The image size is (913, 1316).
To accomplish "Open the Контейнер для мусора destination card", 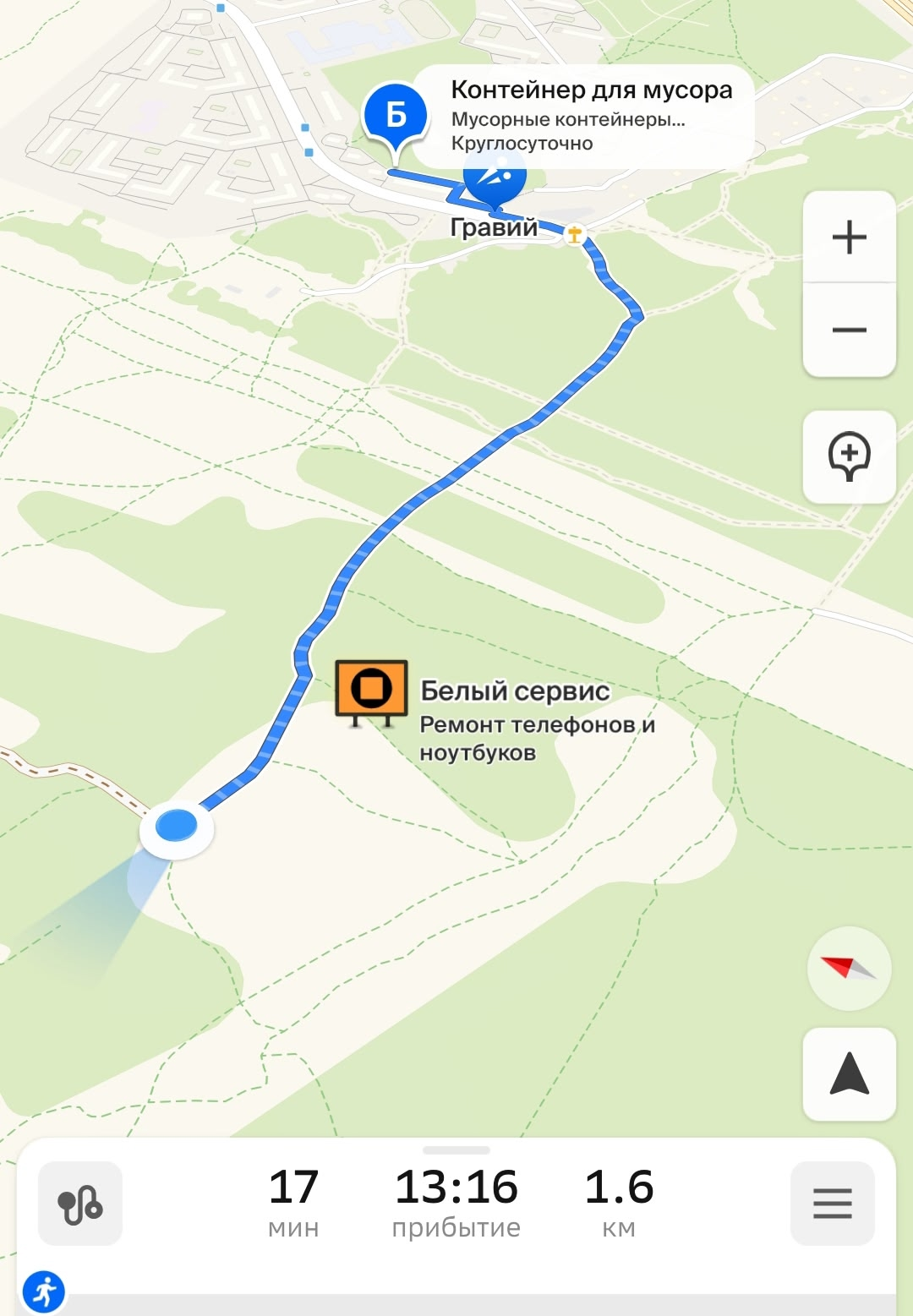I will point(591,115).
